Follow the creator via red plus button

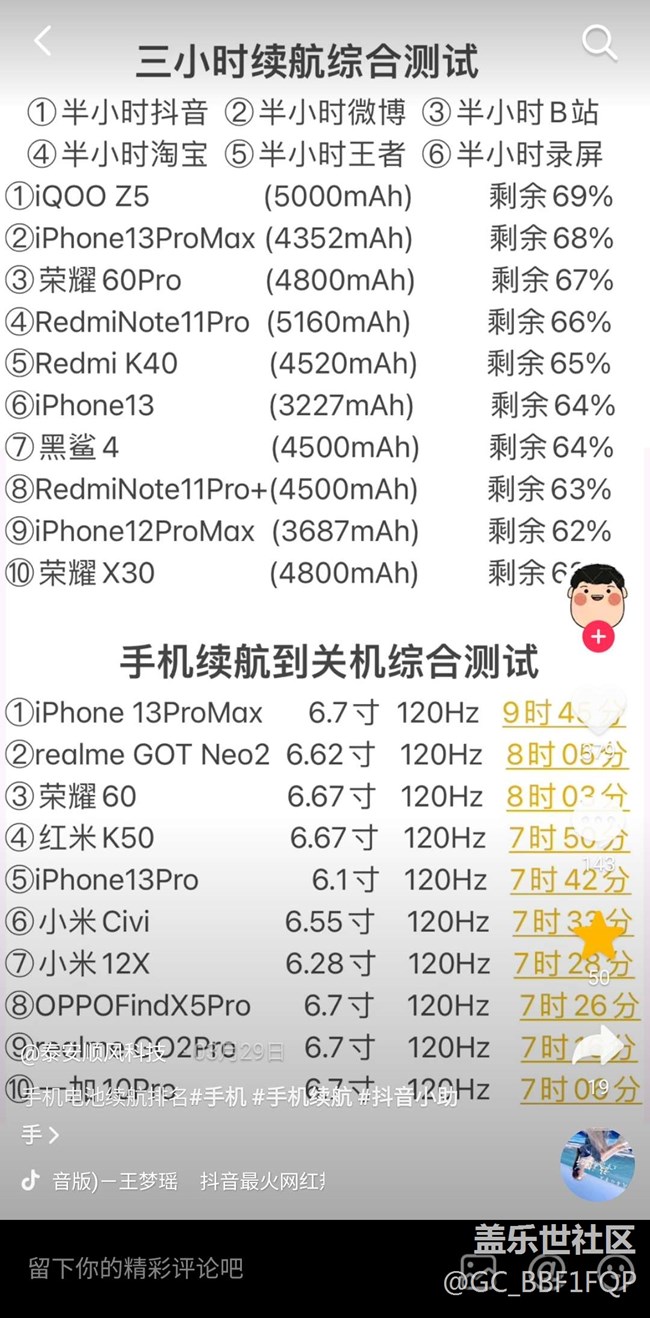[x=598, y=637]
